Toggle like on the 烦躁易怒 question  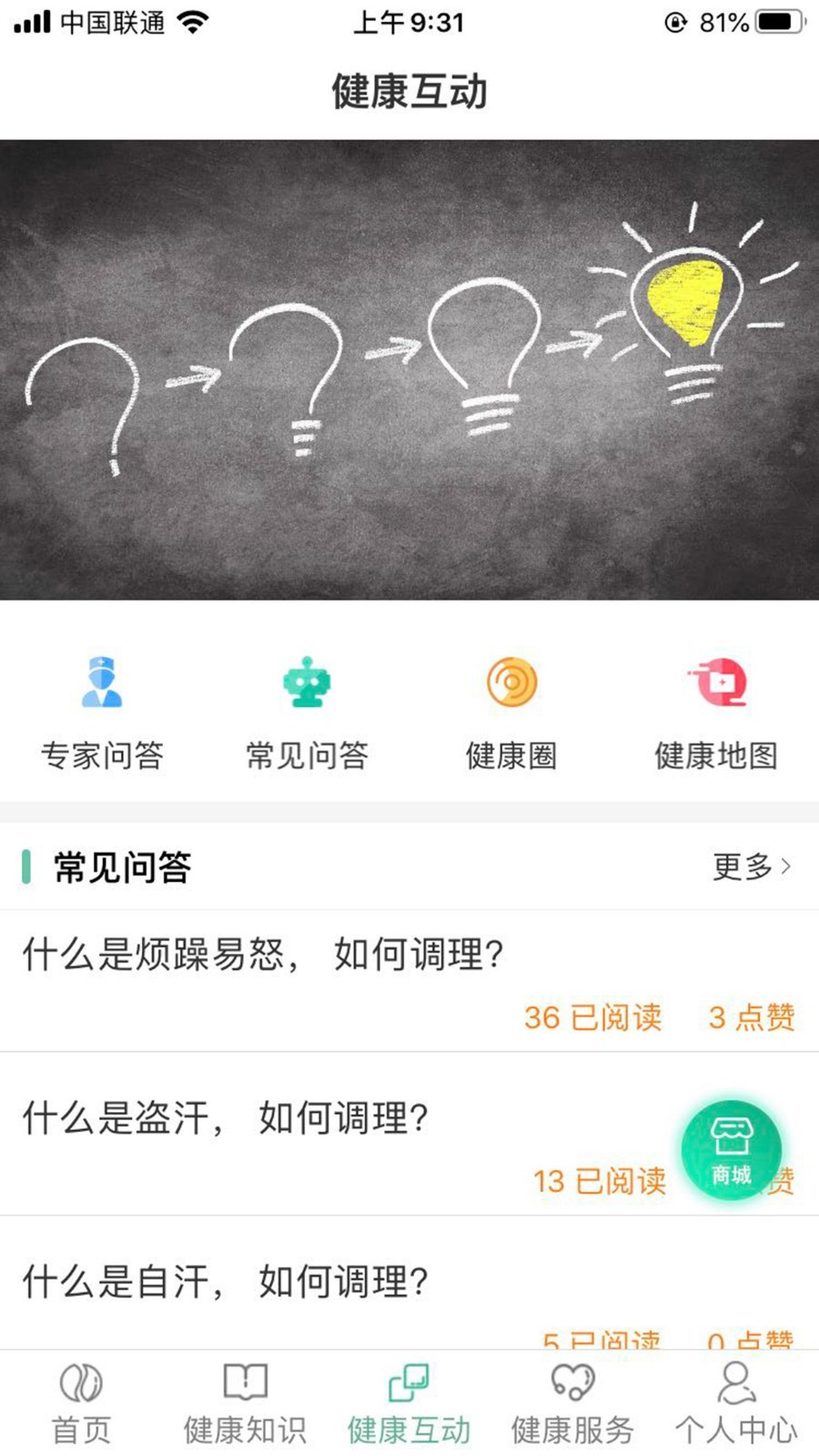753,1018
